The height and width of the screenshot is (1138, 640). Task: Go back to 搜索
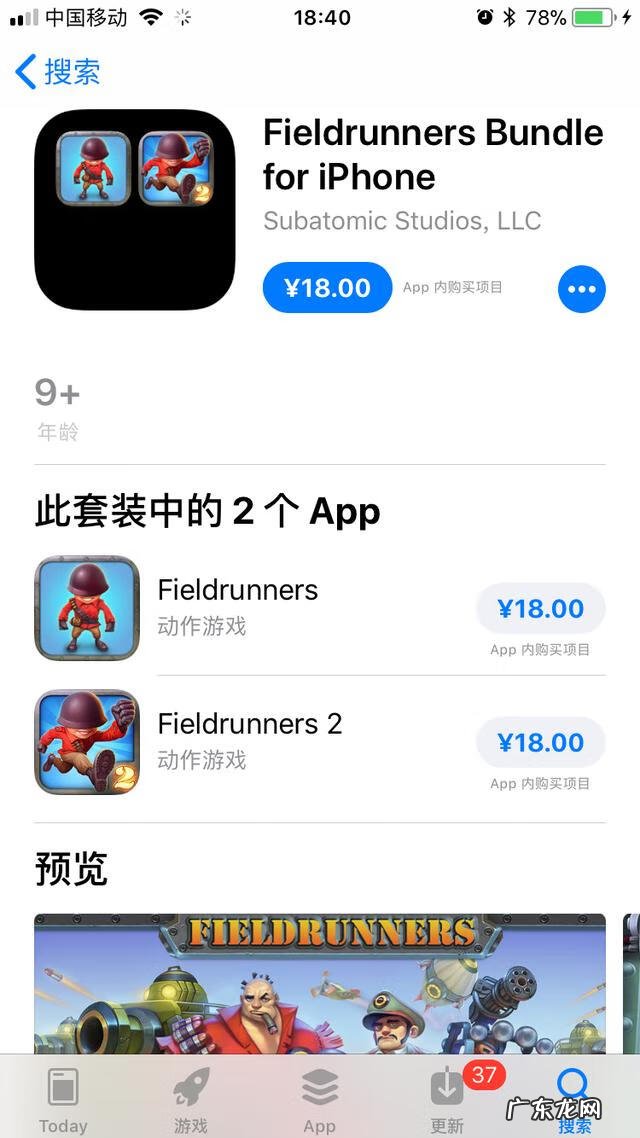coord(58,72)
